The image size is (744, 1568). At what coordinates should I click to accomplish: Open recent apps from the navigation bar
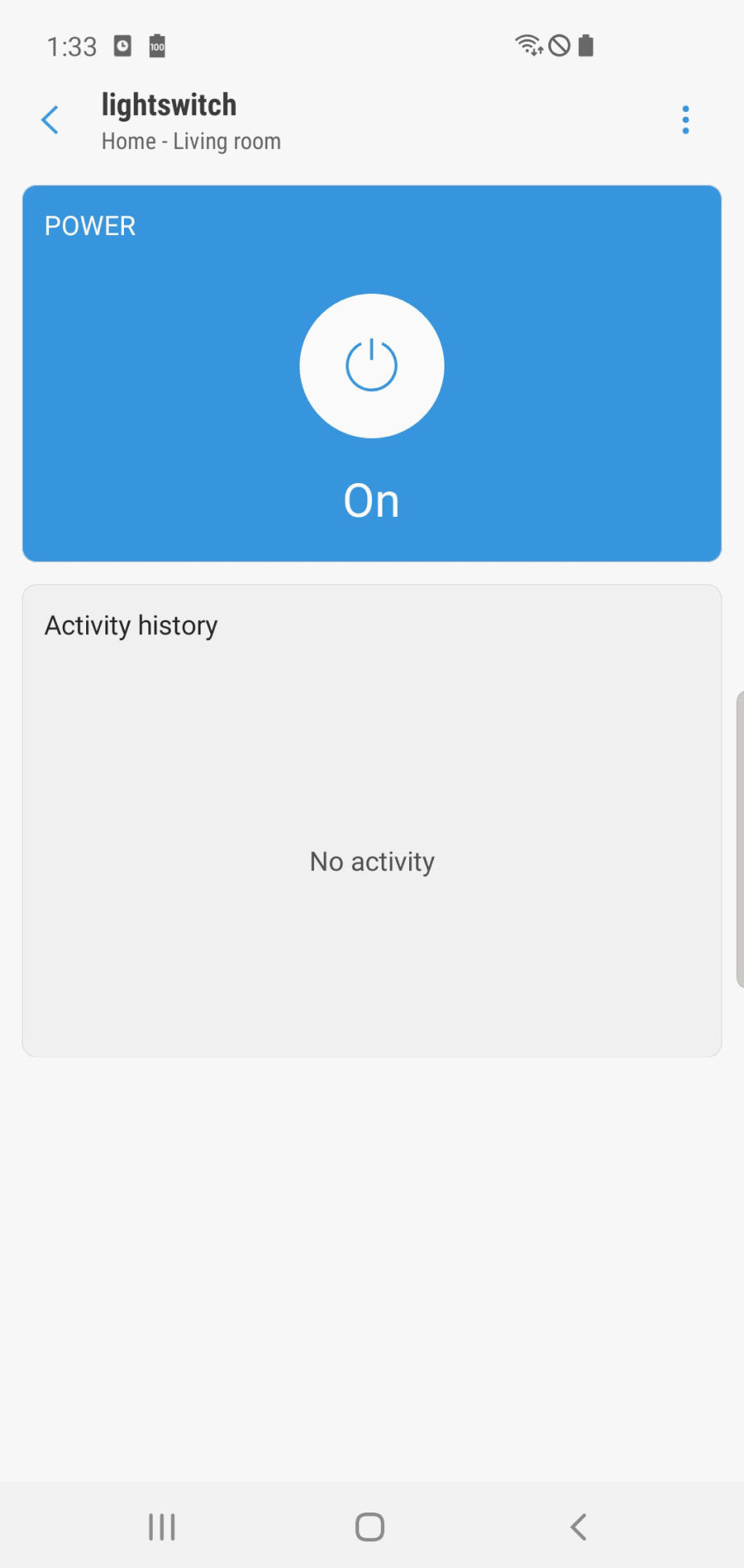pyautogui.click(x=162, y=1527)
